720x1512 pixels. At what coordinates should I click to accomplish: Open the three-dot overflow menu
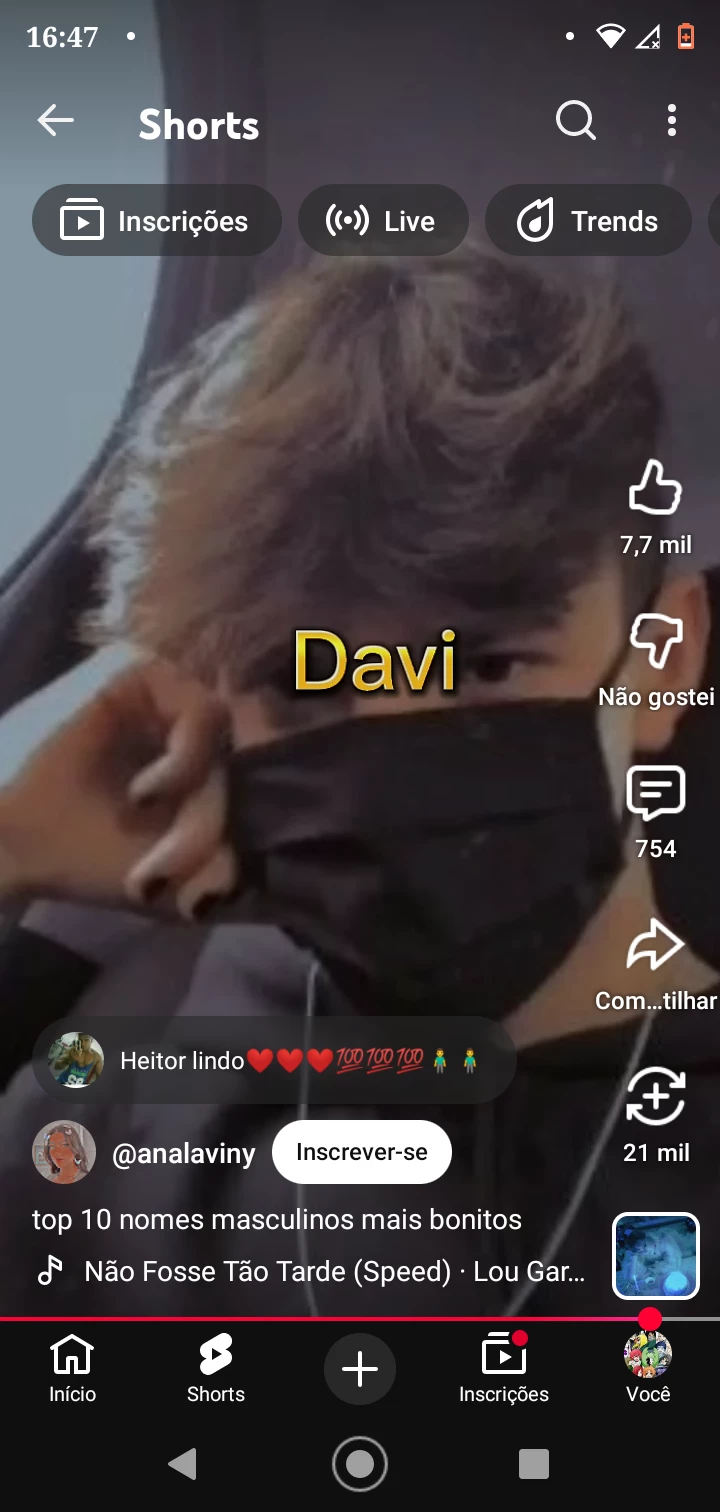(671, 122)
